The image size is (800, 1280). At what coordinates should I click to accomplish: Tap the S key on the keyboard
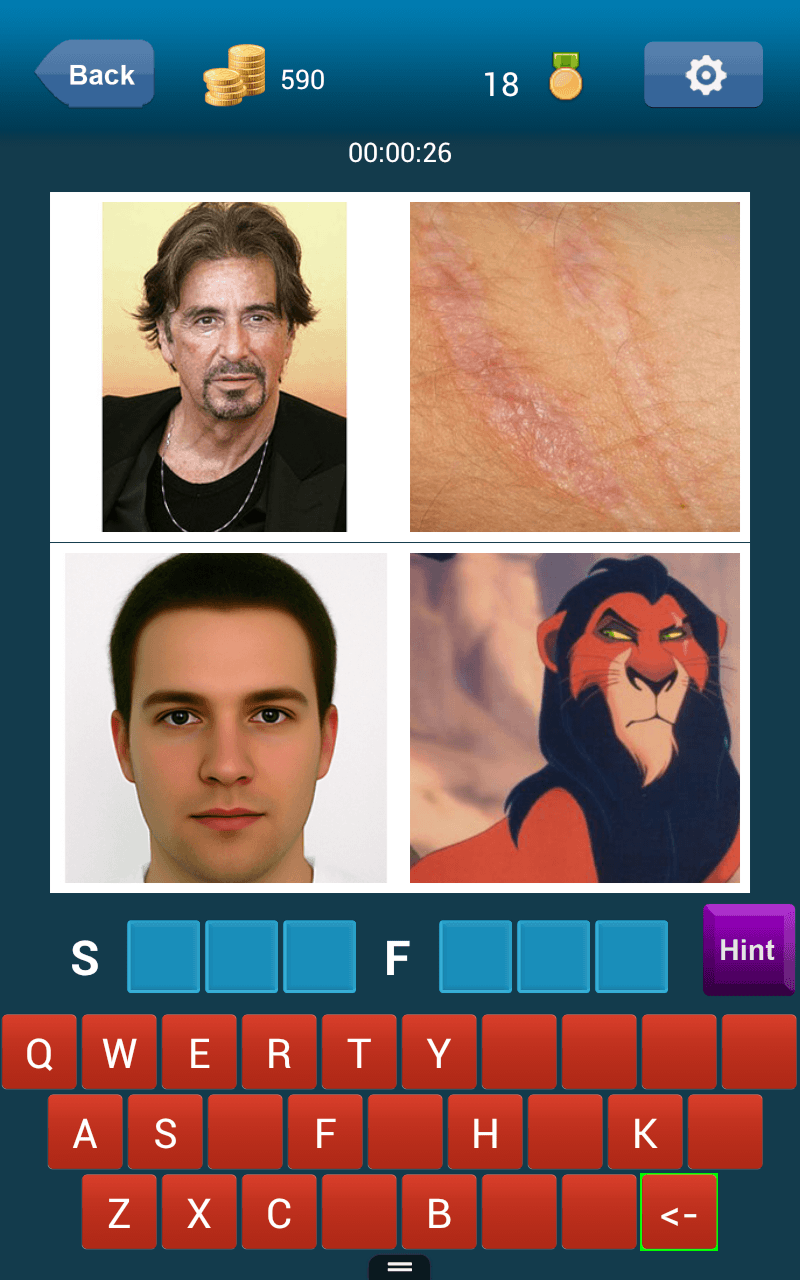(x=165, y=1132)
